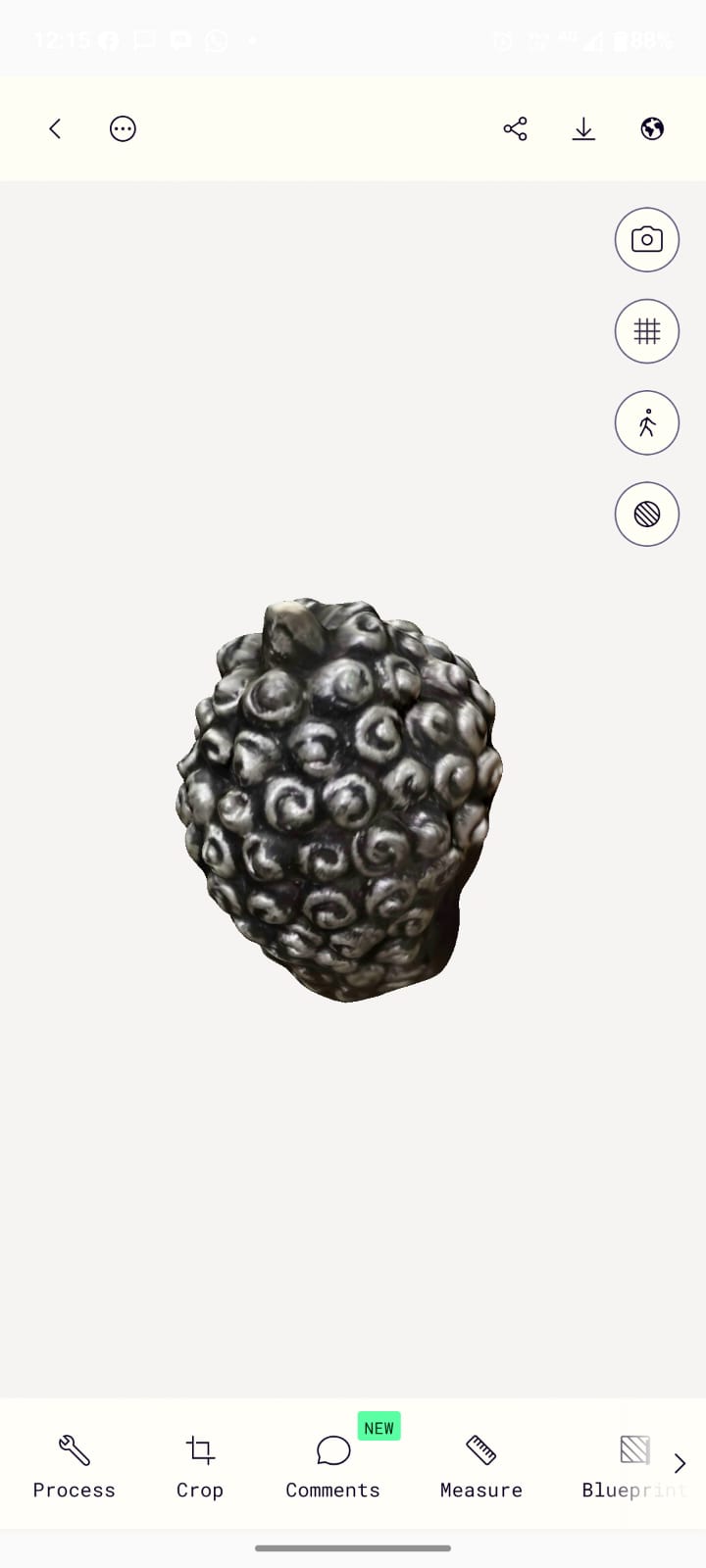Show more tools with the right chevron

coord(681,1463)
